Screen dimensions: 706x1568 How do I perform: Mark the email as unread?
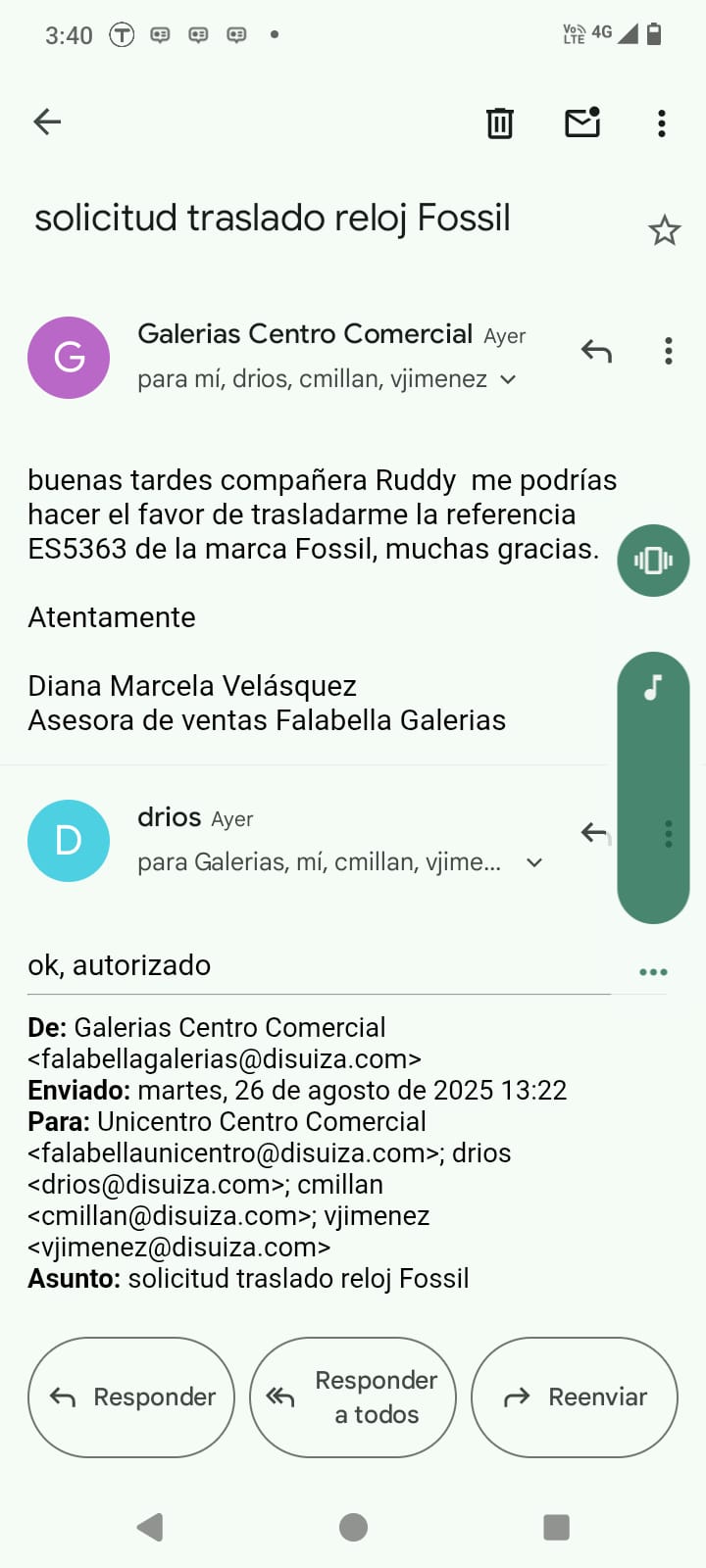tap(582, 122)
